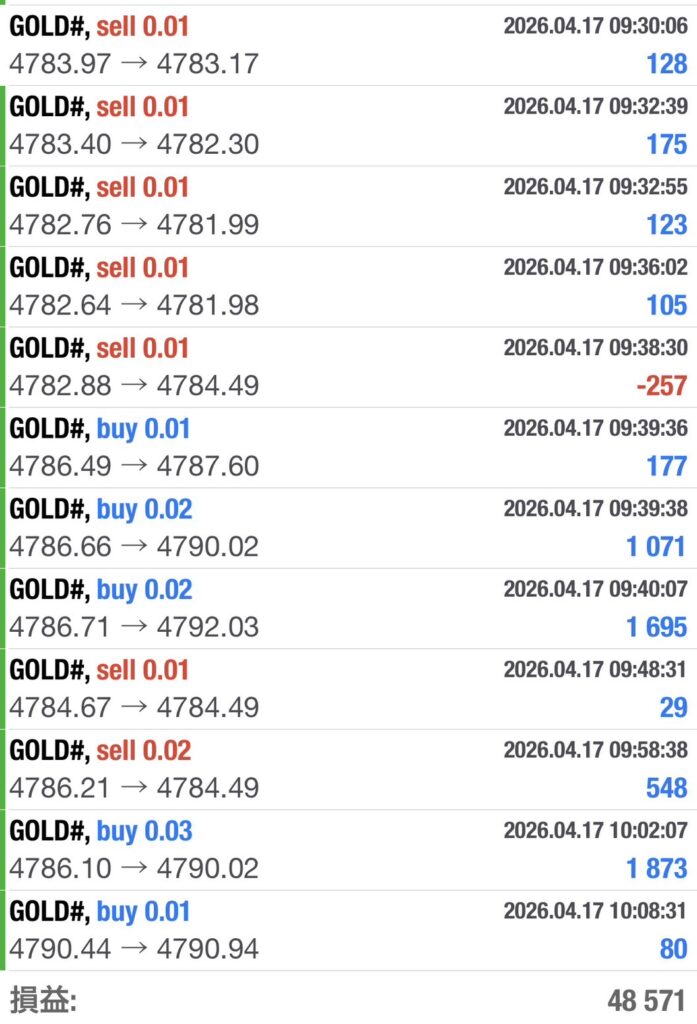Tap the losing -257 sell trade at 09:38:30
697x1024 pixels.
pos(348,367)
